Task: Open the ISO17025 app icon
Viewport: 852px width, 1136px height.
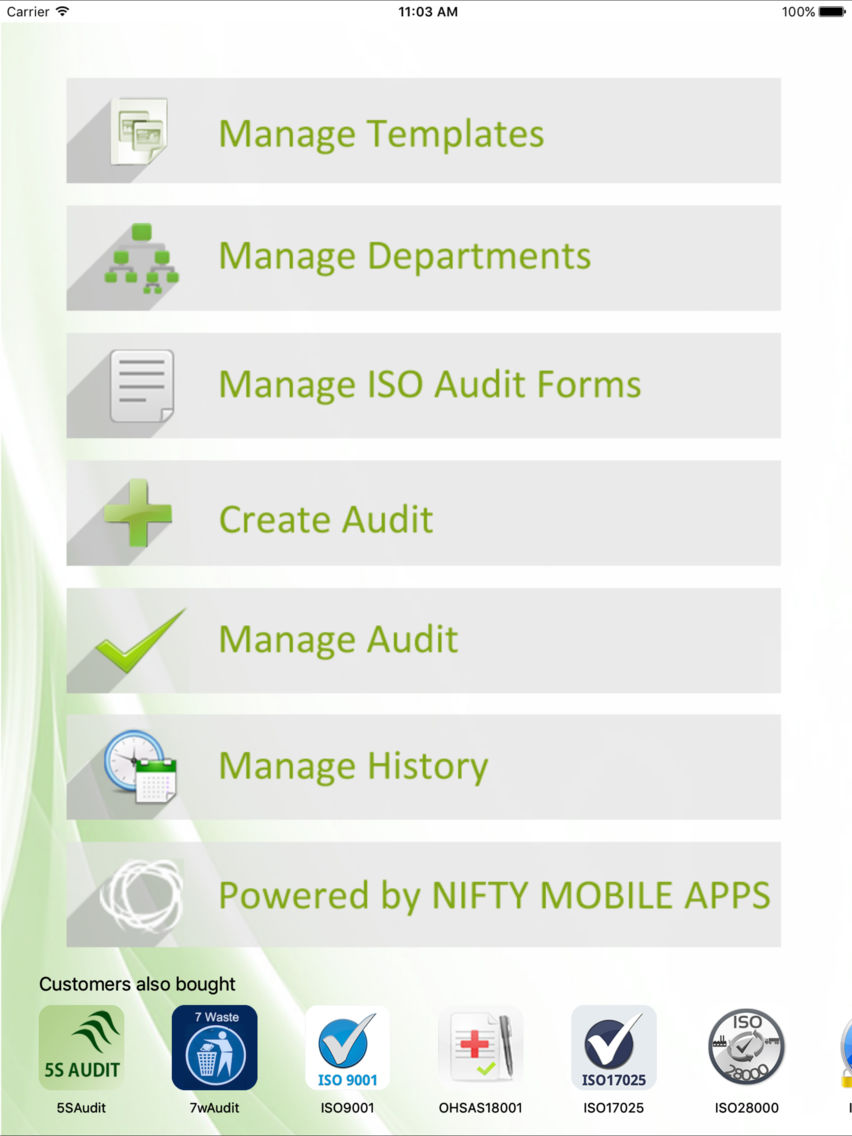Action: click(613, 1046)
